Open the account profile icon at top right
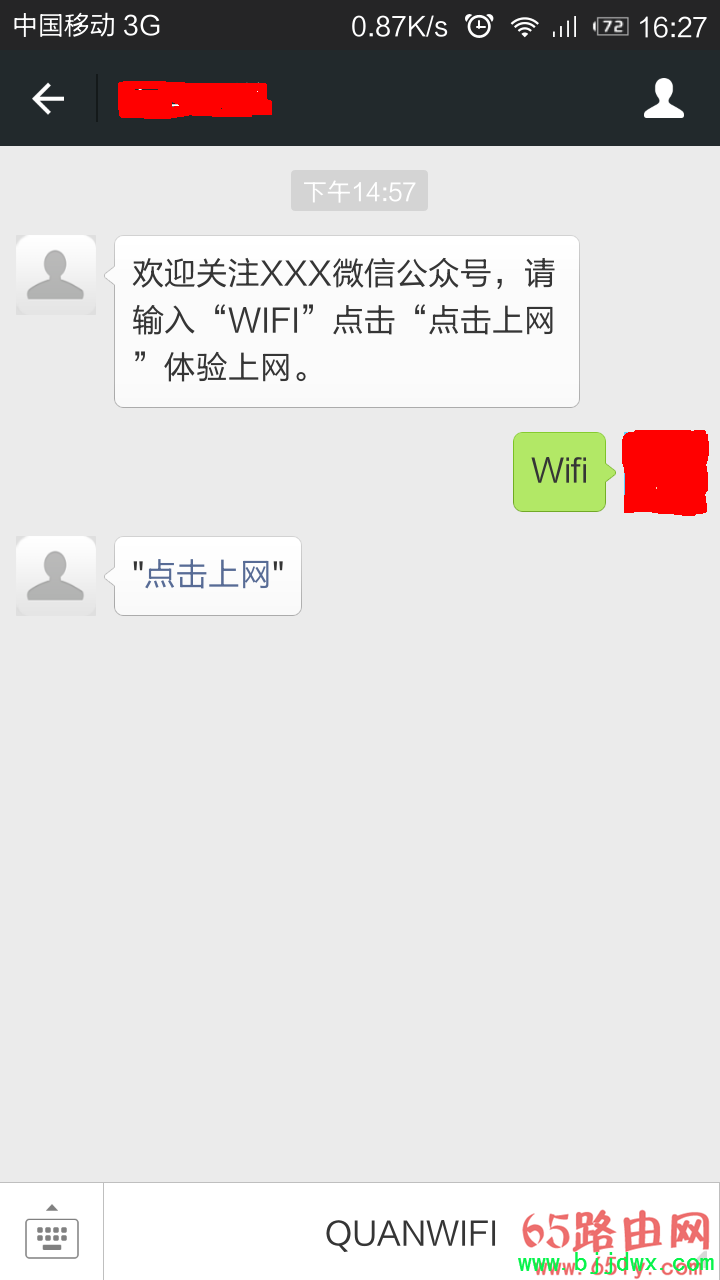Image resolution: width=720 pixels, height=1280 pixels. click(x=664, y=98)
